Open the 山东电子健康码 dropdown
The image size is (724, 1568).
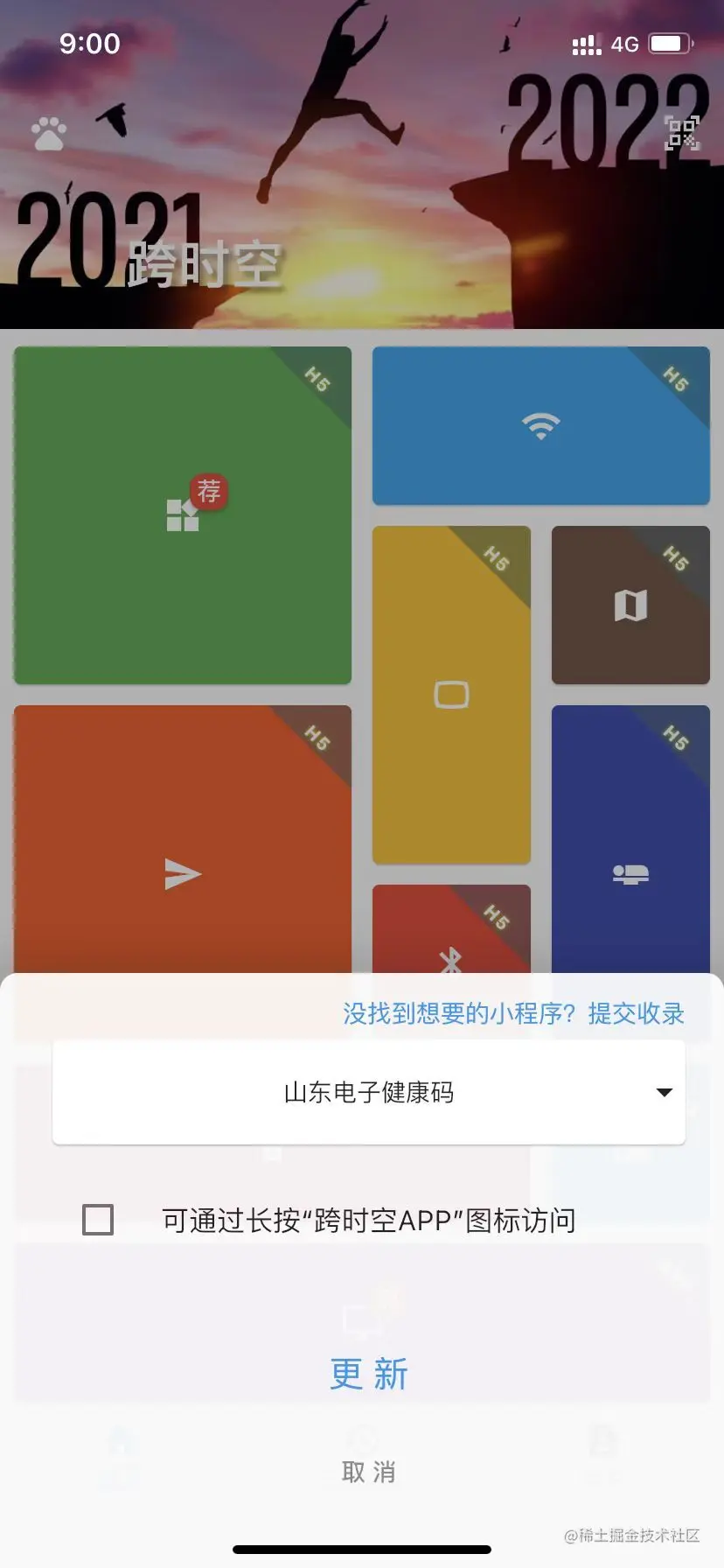(x=369, y=1091)
